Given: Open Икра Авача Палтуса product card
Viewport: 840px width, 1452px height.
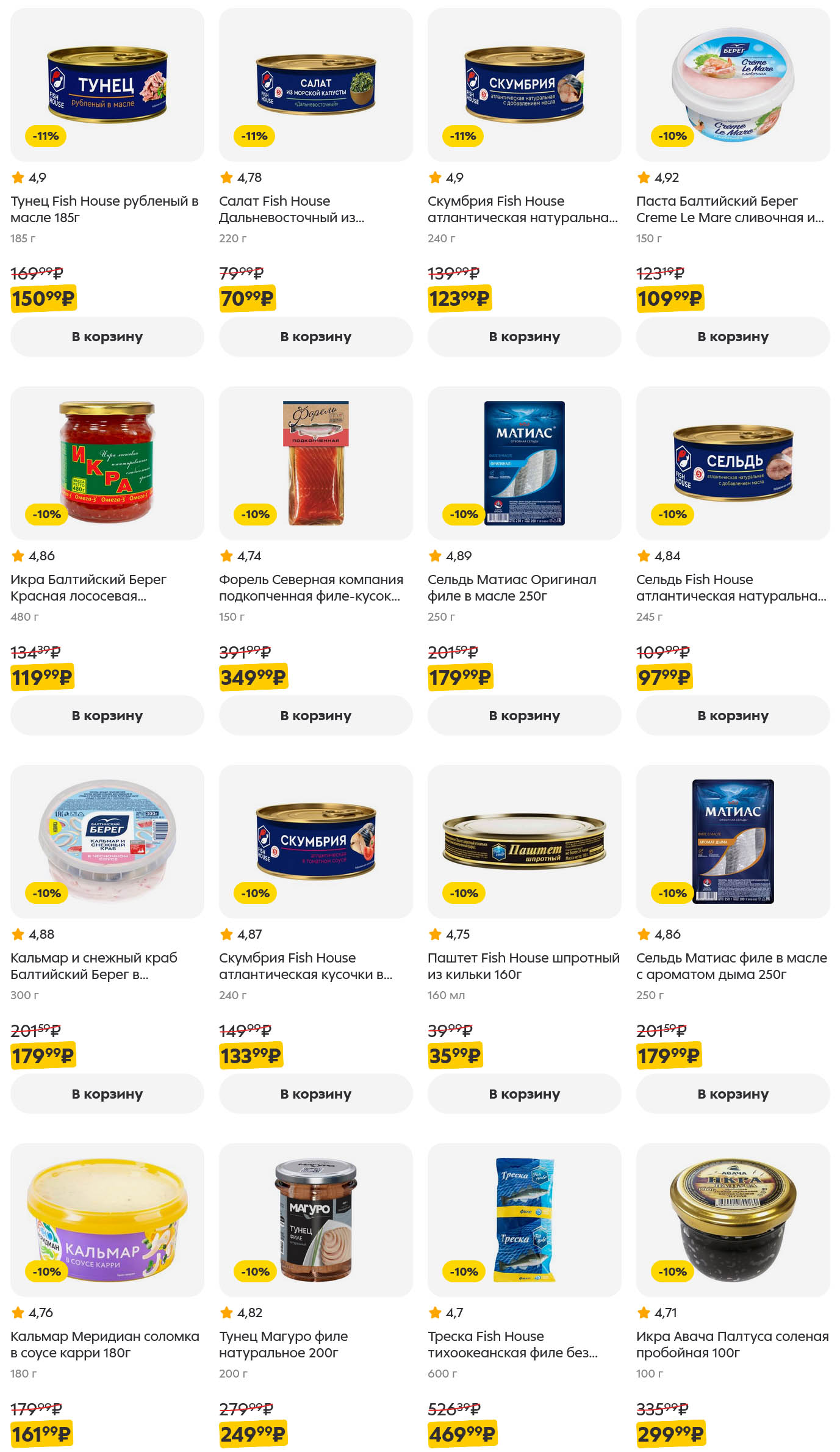Looking at the screenshot, I should coord(732,1344).
